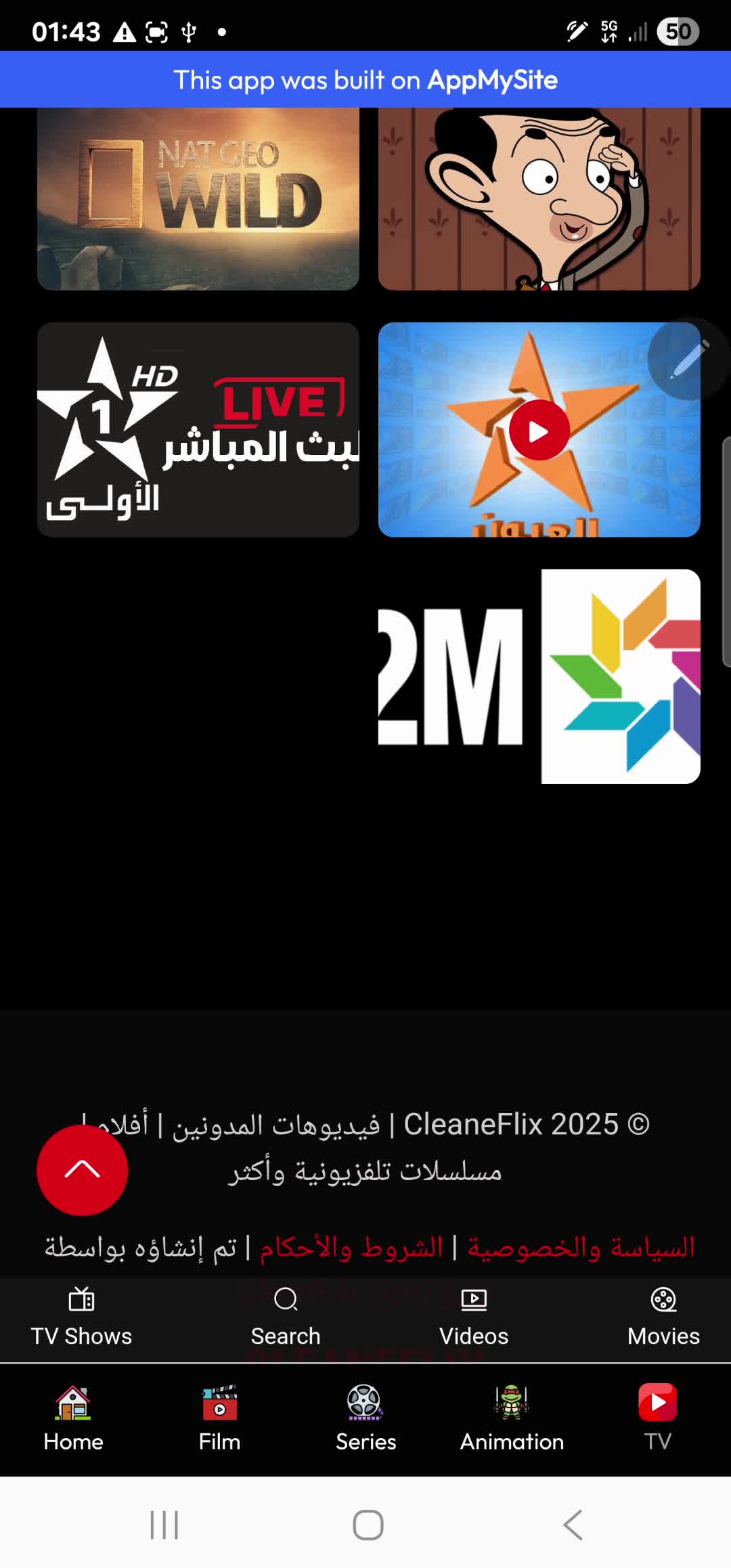The width and height of the screenshot is (731, 1568).
Task: Open the terms and conditions link
Action: (351, 1247)
